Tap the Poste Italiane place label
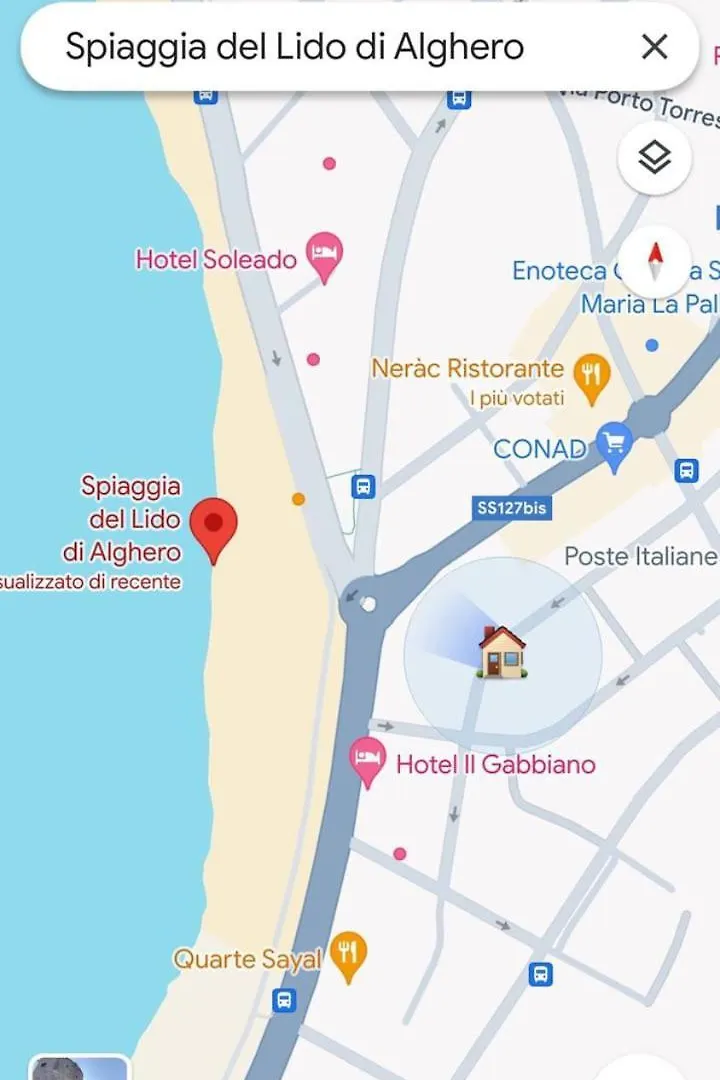Screen dimensions: 720x1080 tap(640, 557)
